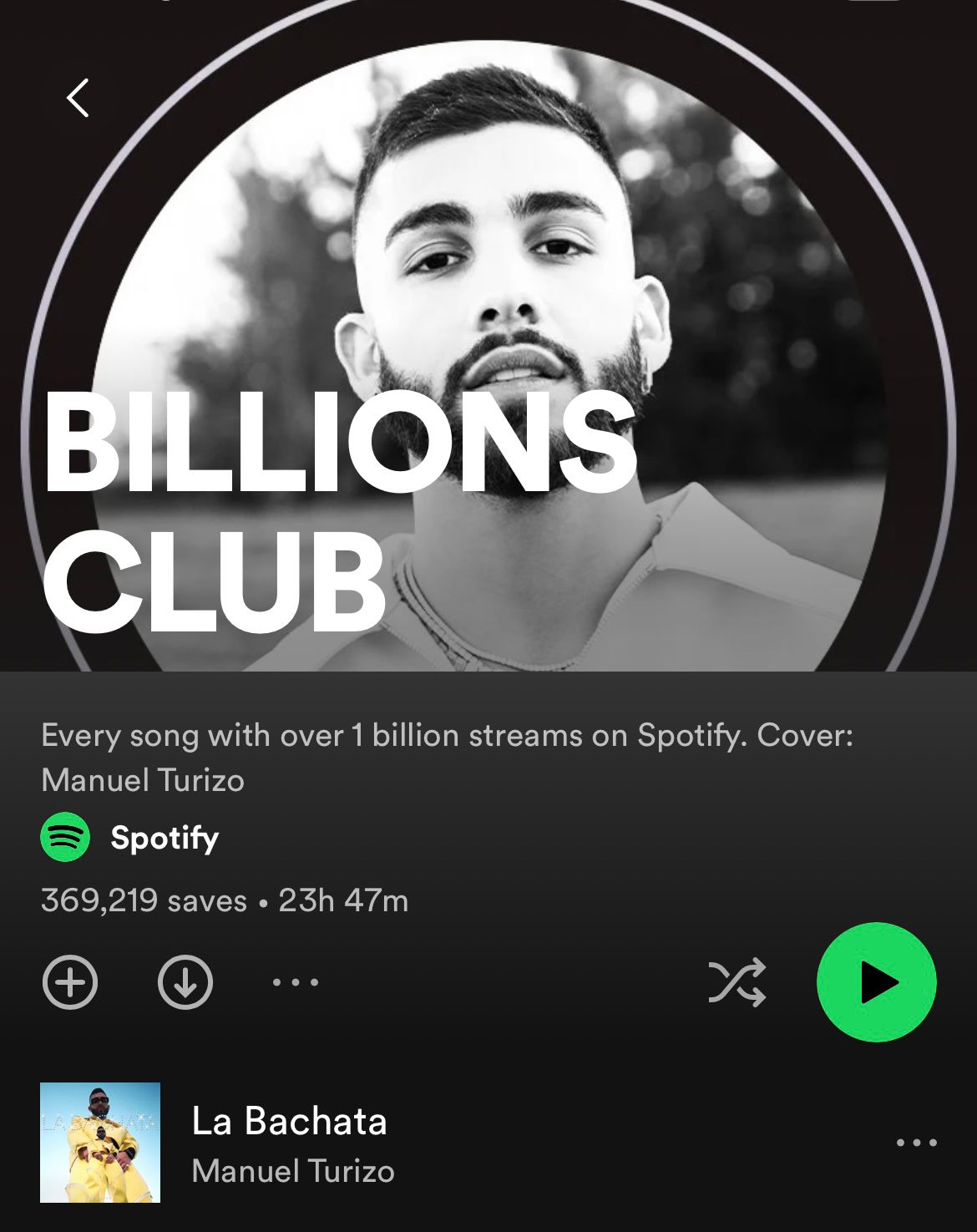Start playing with the green play button
The width and height of the screenshot is (977, 1232).
coord(876,982)
